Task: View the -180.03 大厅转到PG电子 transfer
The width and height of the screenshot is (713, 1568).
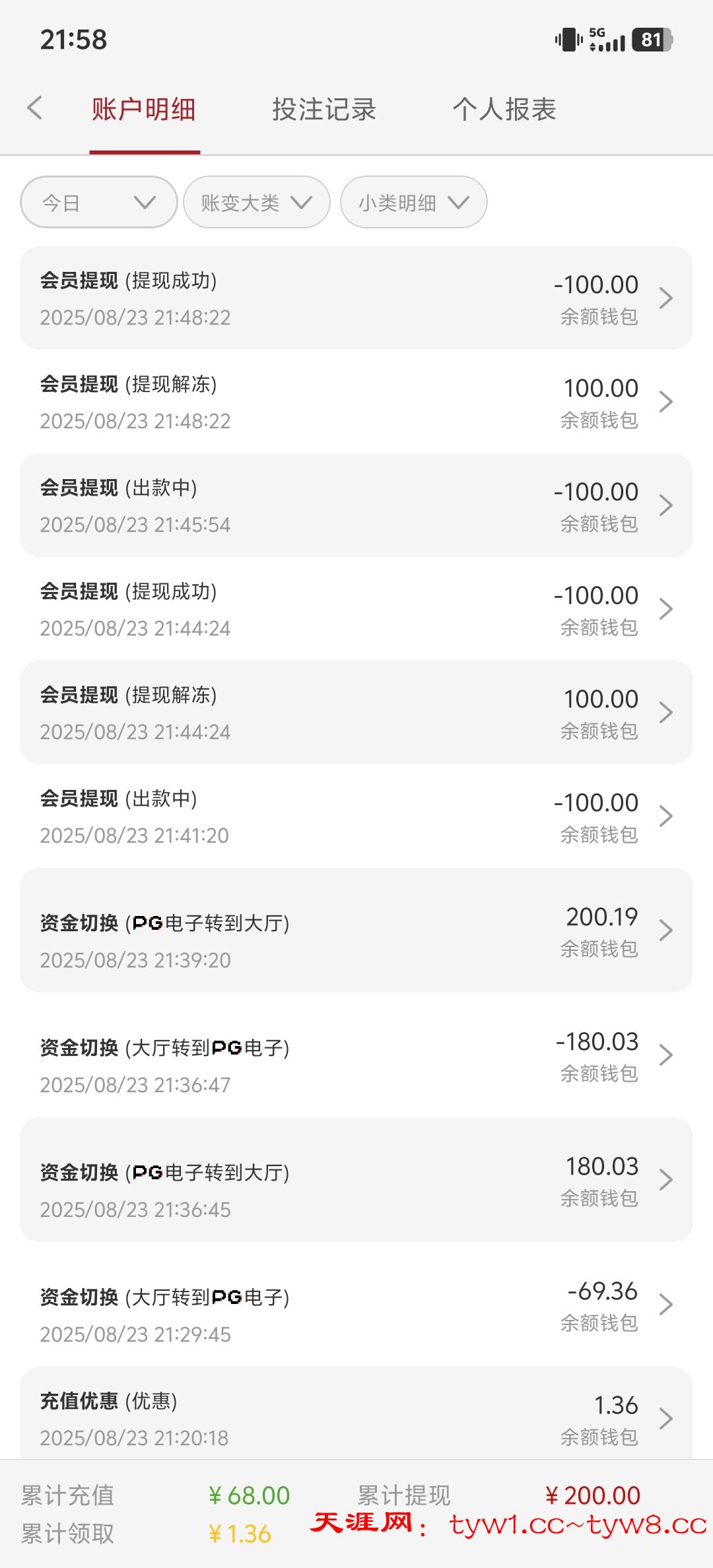Action: (x=356, y=1055)
